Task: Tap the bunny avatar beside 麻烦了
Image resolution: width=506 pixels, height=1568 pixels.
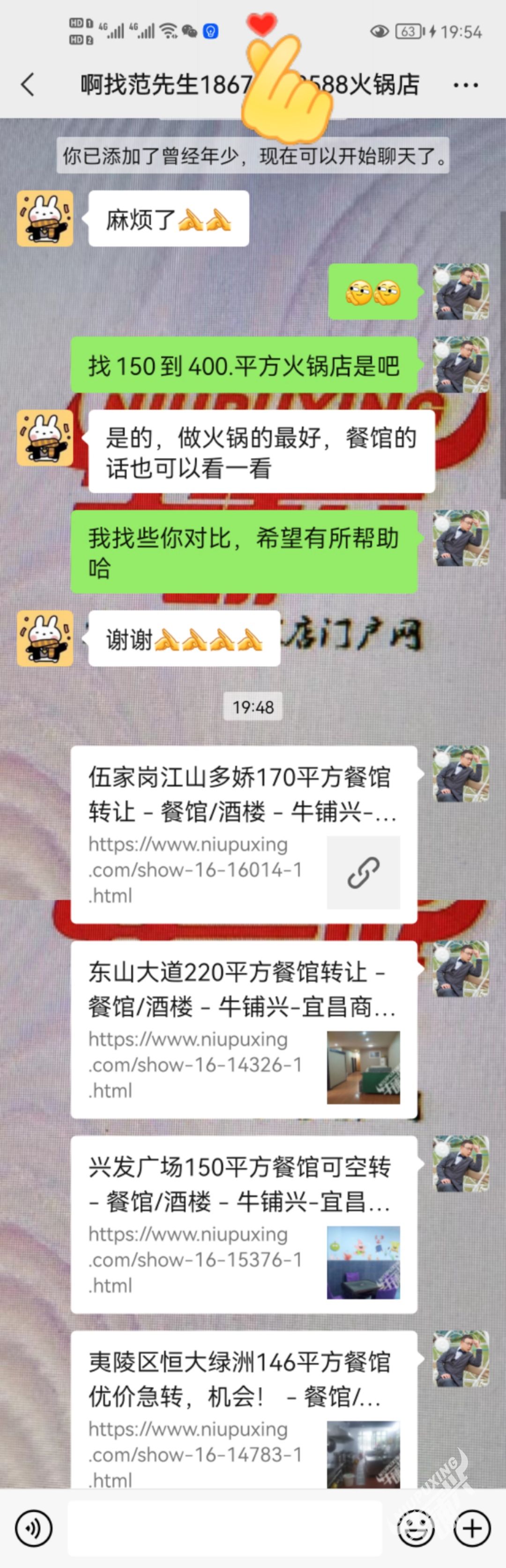Action: 45,218
